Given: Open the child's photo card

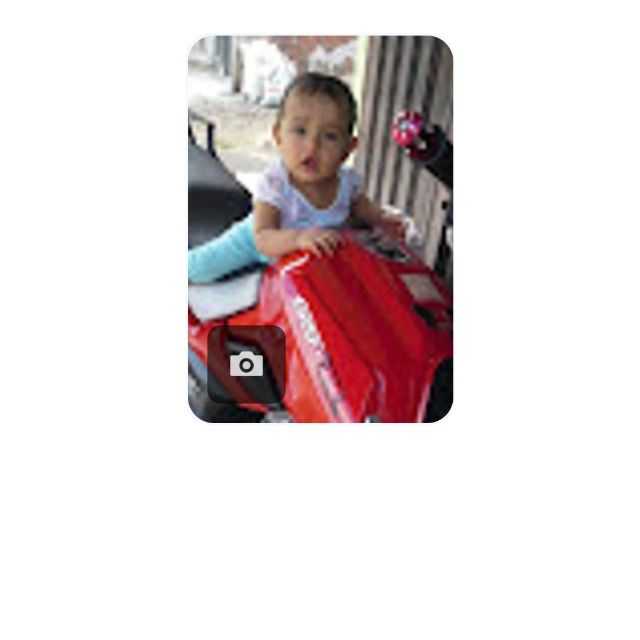Looking at the screenshot, I should pos(330,200).
